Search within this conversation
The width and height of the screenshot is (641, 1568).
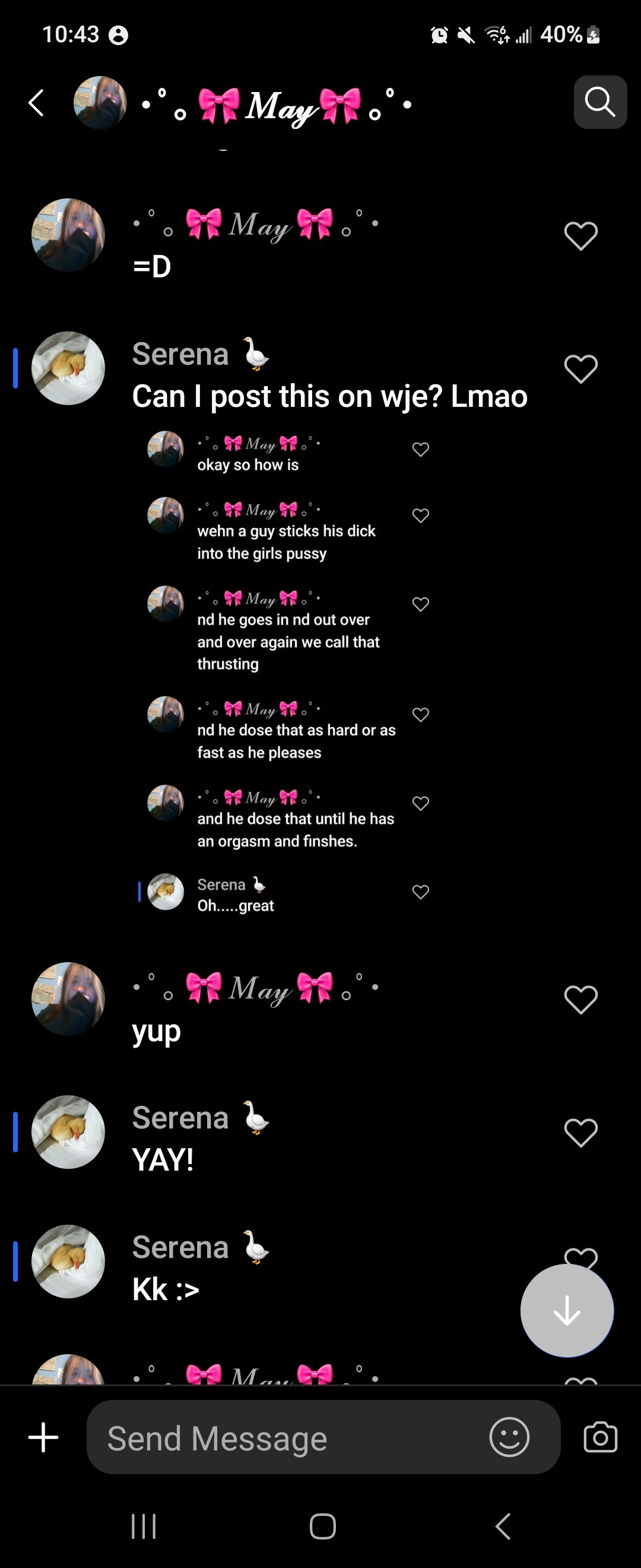point(599,102)
